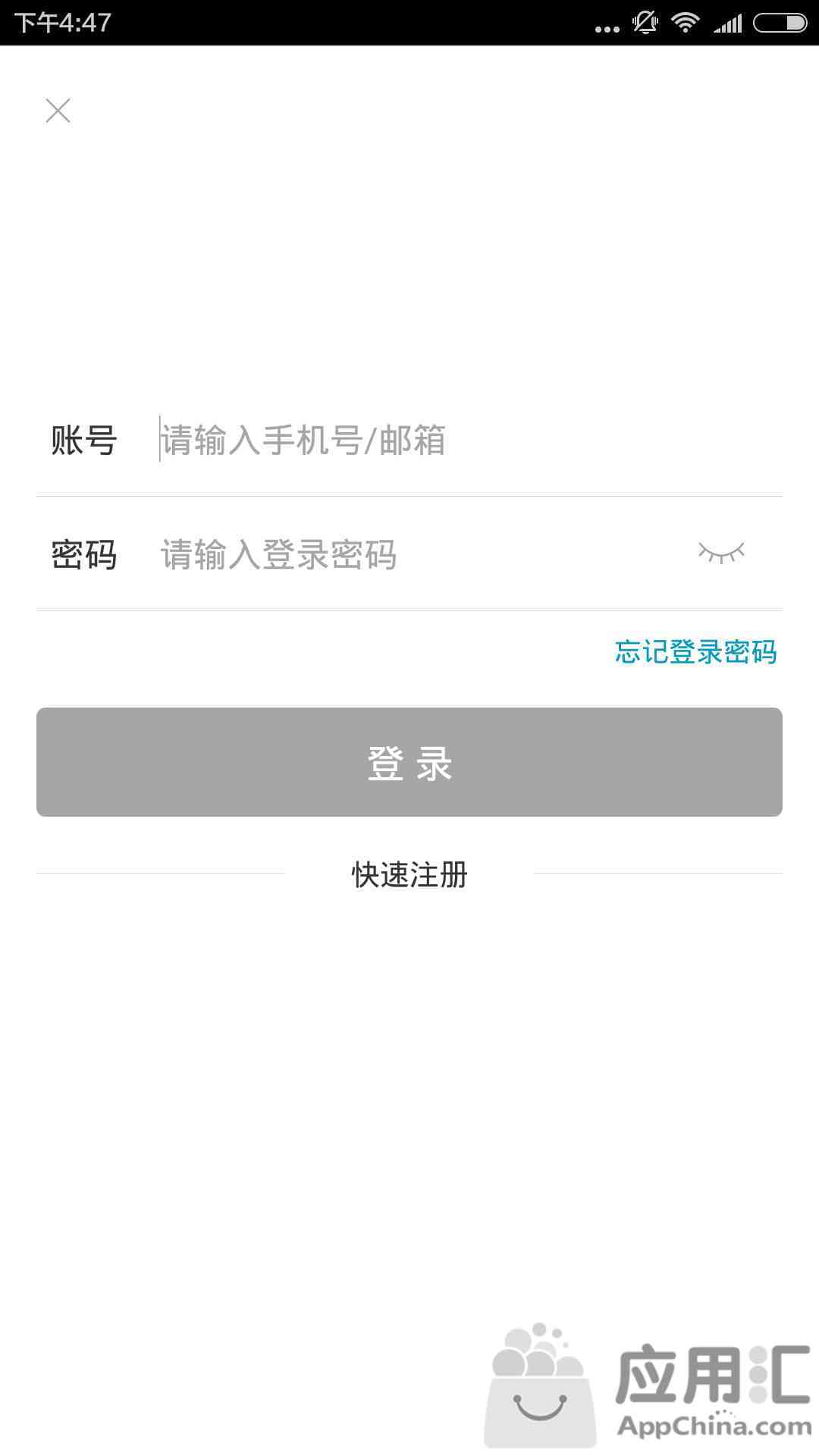Image resolution: width=819 pixels, height=1456 pixels.
Task: Open the forgot login password link
Action: (695, 651)
